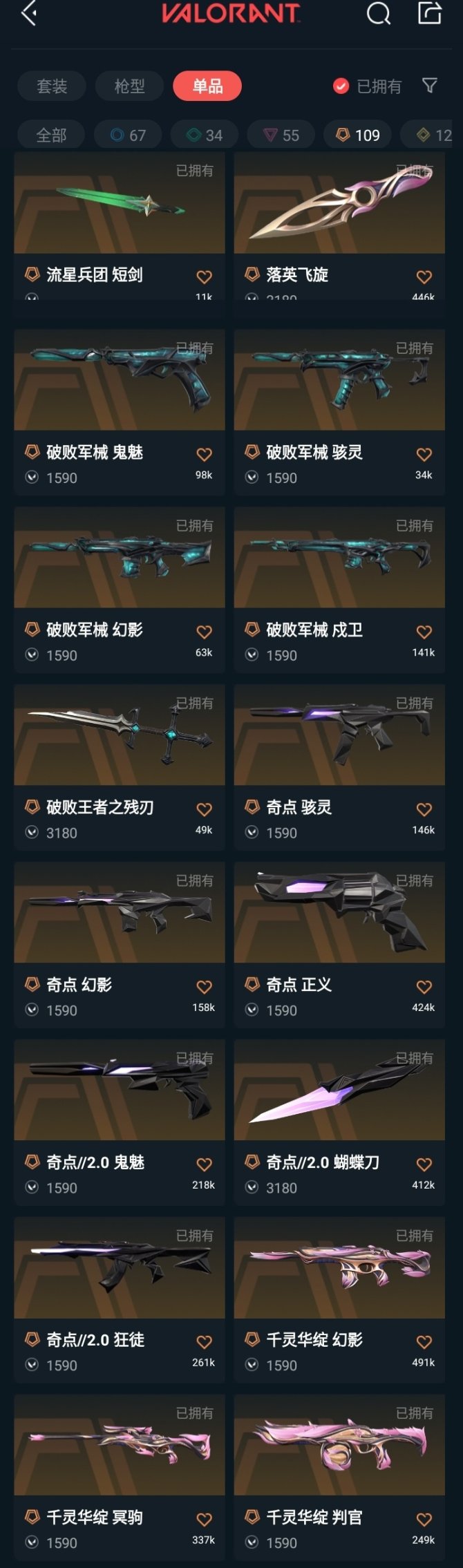463x1568 pixels.
Task: Select the 全部 chip
Action: click(51, 135)
